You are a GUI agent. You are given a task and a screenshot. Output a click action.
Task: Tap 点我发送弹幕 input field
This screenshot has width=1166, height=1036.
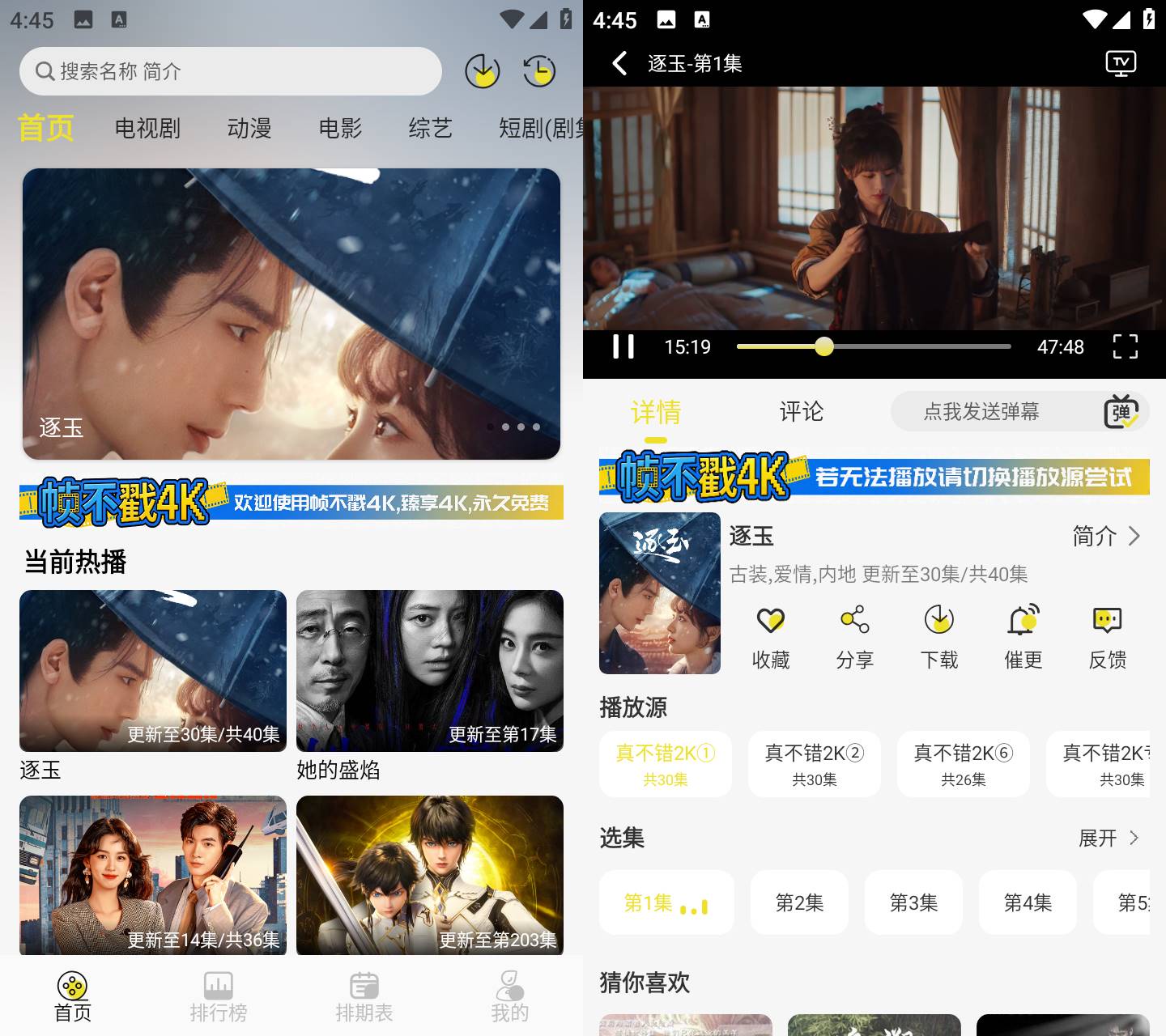pos(981,412)
